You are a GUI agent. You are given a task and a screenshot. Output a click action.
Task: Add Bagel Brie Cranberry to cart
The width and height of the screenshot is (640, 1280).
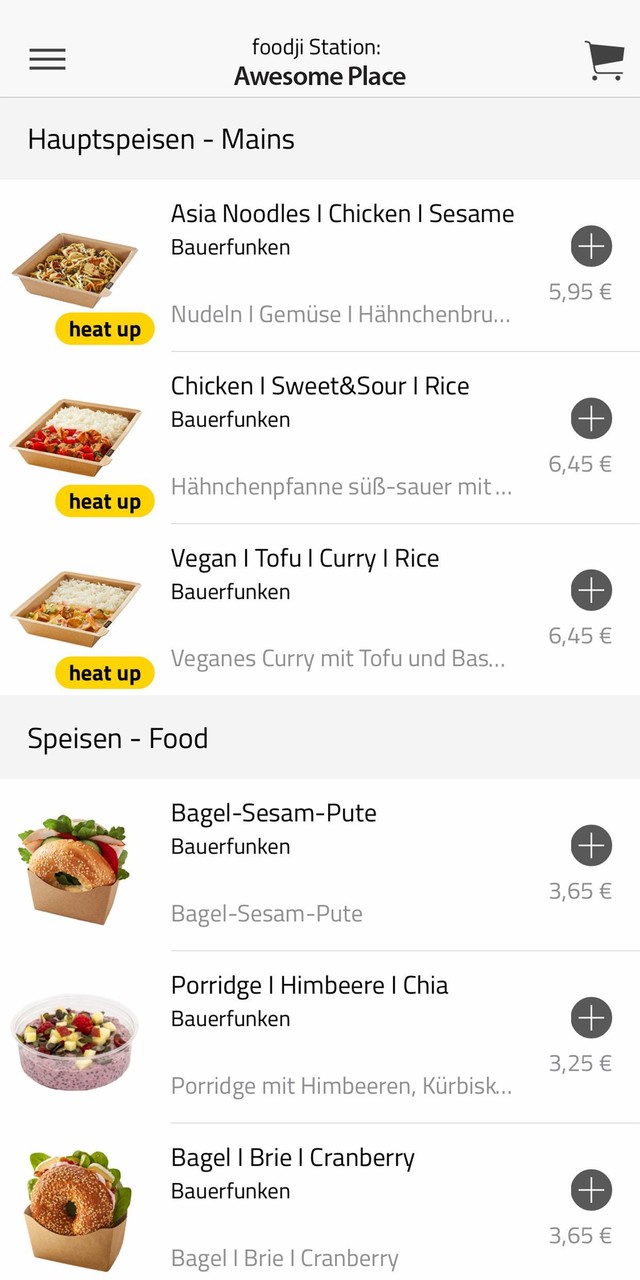pos(591,1190)
